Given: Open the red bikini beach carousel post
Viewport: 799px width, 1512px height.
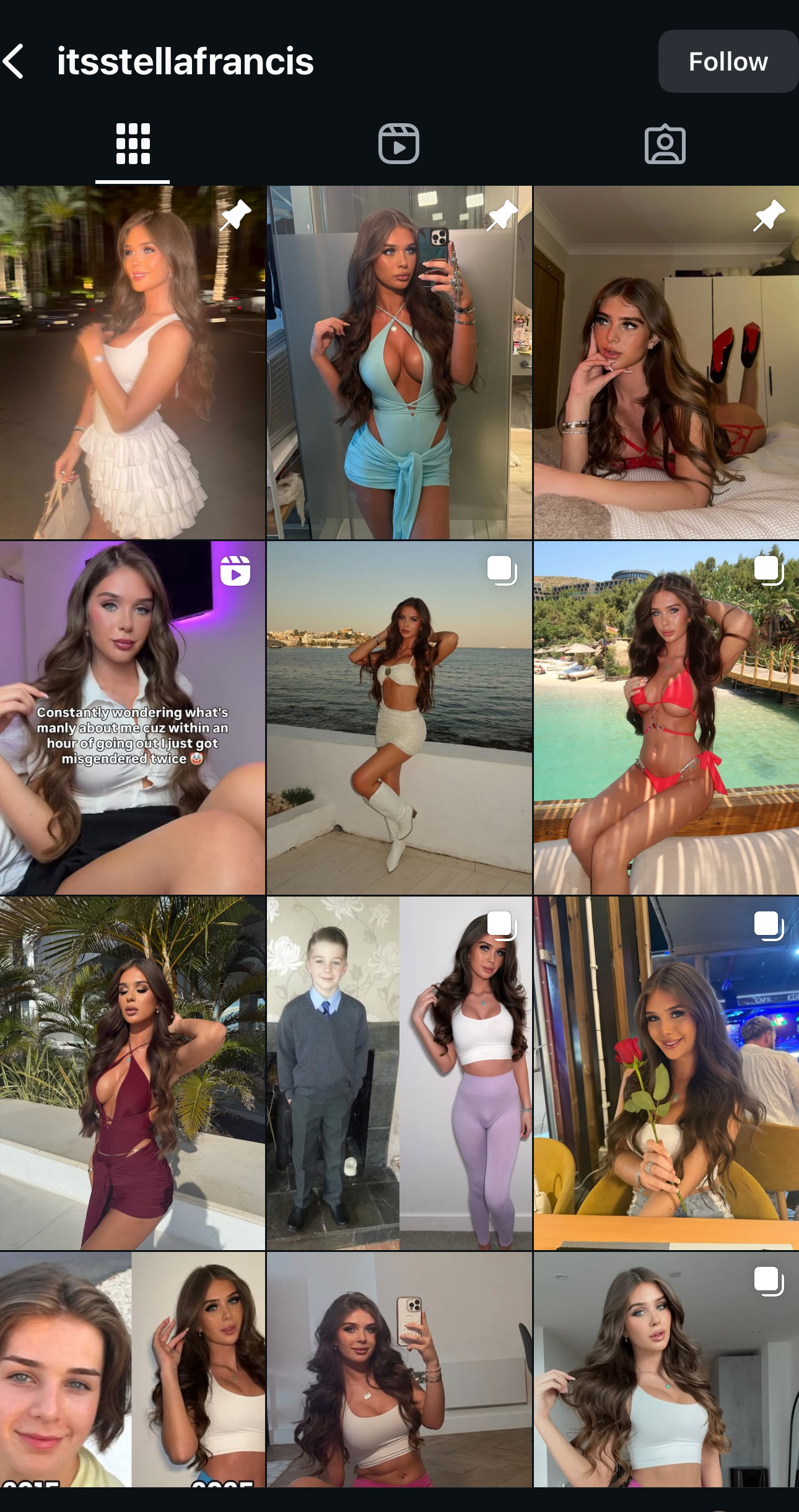Looking at the screenshot, I should (666, 718).
